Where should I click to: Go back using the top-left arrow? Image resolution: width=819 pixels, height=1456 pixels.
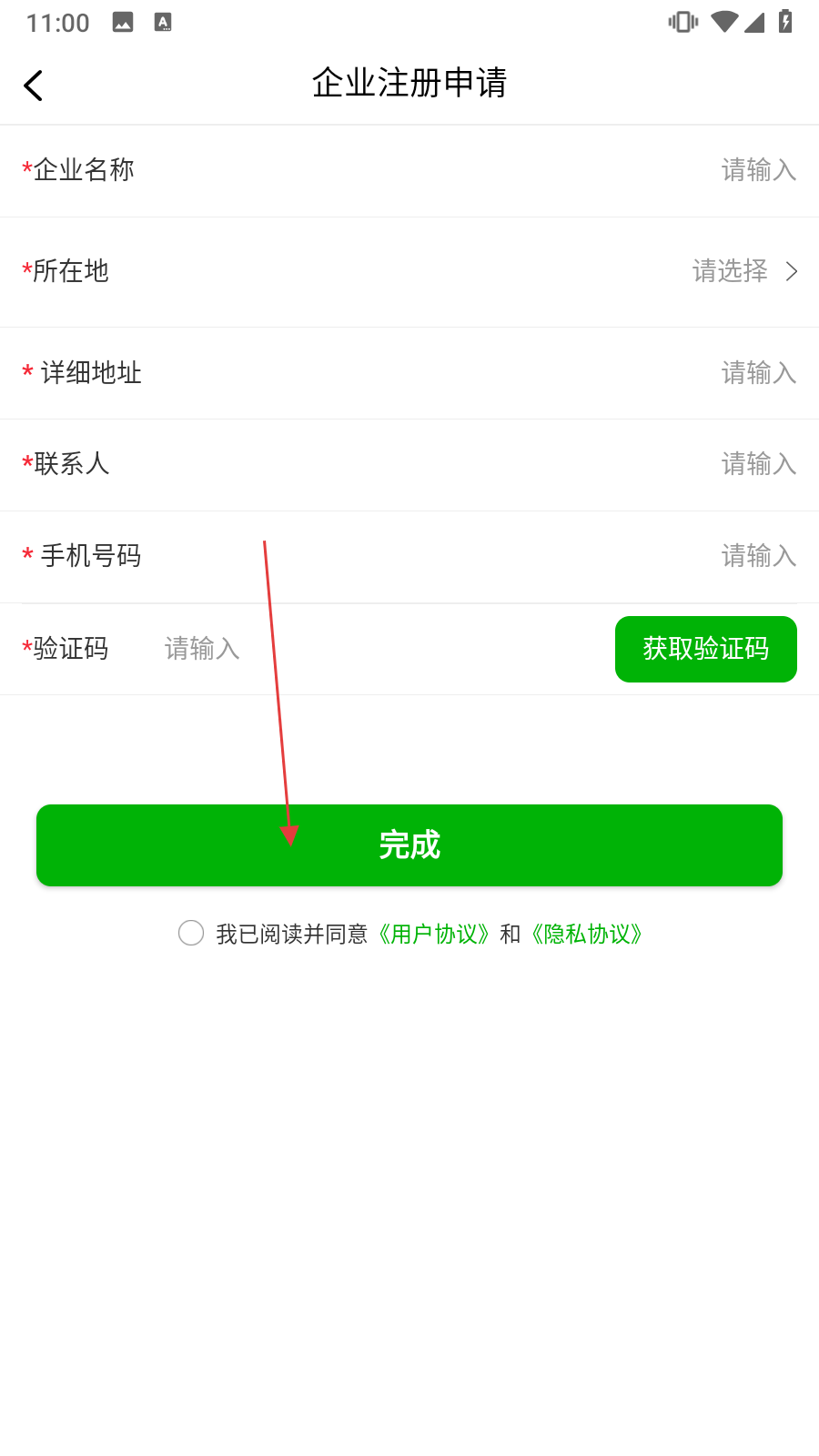tap(34, 86)
